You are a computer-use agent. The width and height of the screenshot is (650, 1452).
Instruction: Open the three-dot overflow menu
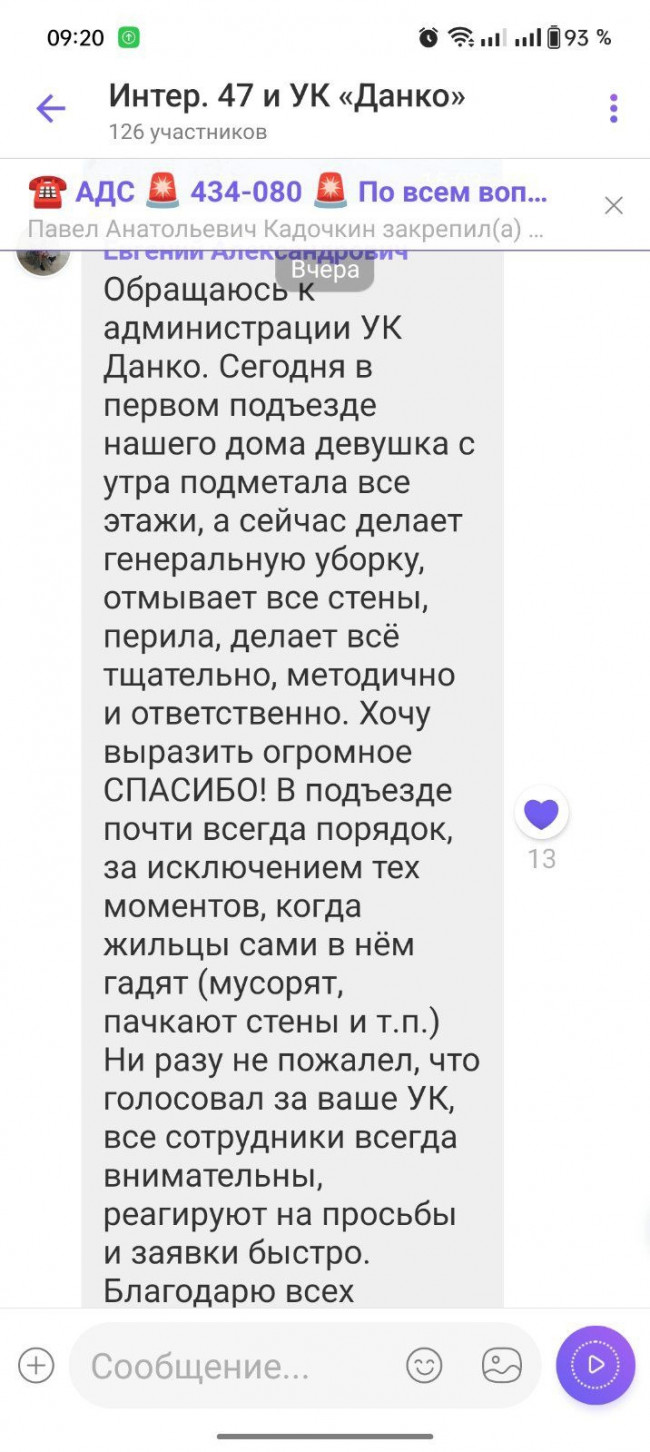(613, 108)
